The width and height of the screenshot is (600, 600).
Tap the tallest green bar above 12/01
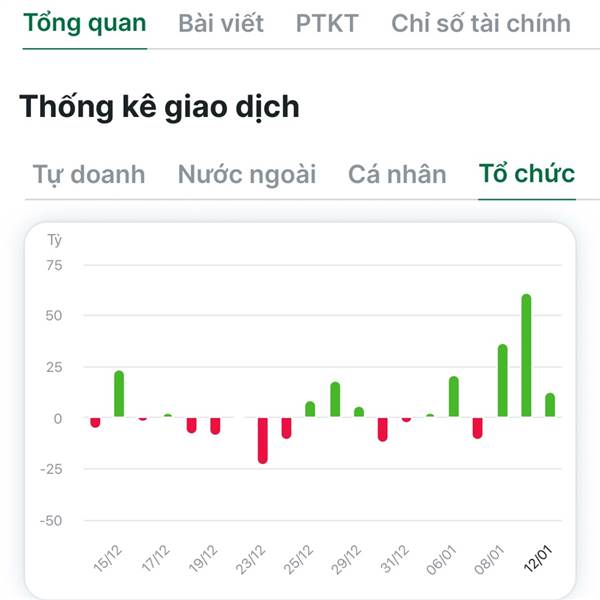click(x=526, y=355)
